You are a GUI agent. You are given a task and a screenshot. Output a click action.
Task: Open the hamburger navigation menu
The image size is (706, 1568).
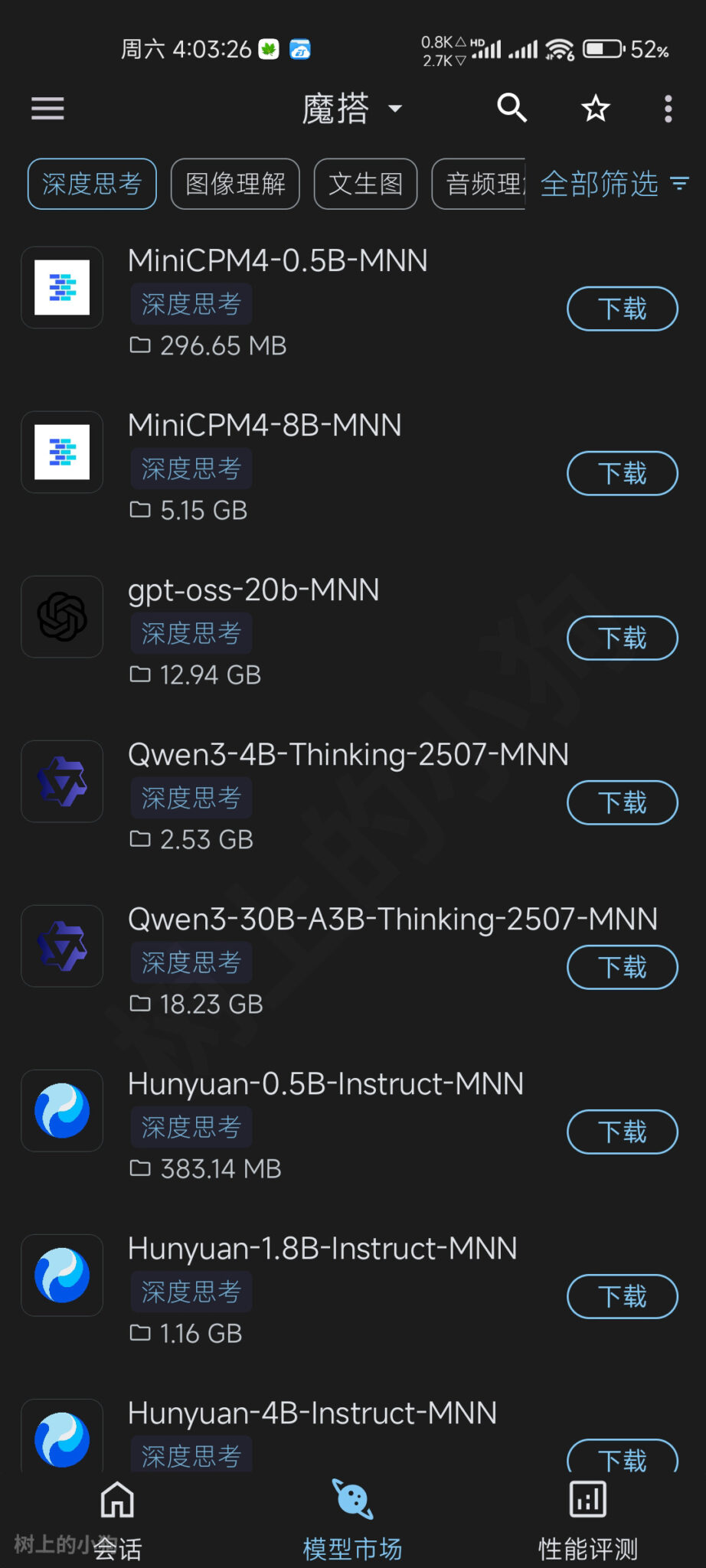click(x=47, y=109)
